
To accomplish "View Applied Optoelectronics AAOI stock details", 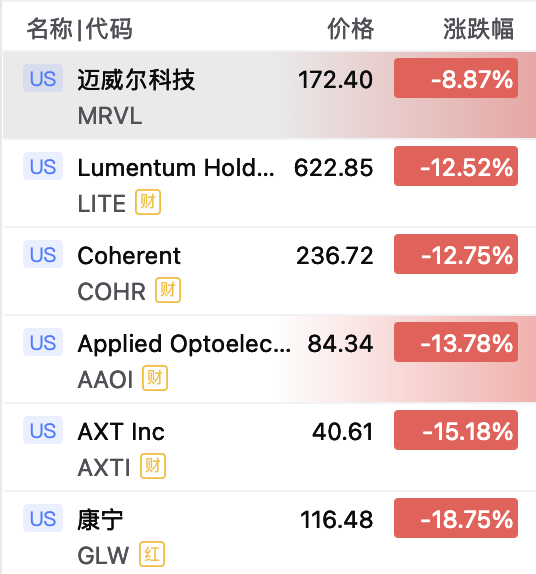I will pyautogui.click(x=269, y=359).
